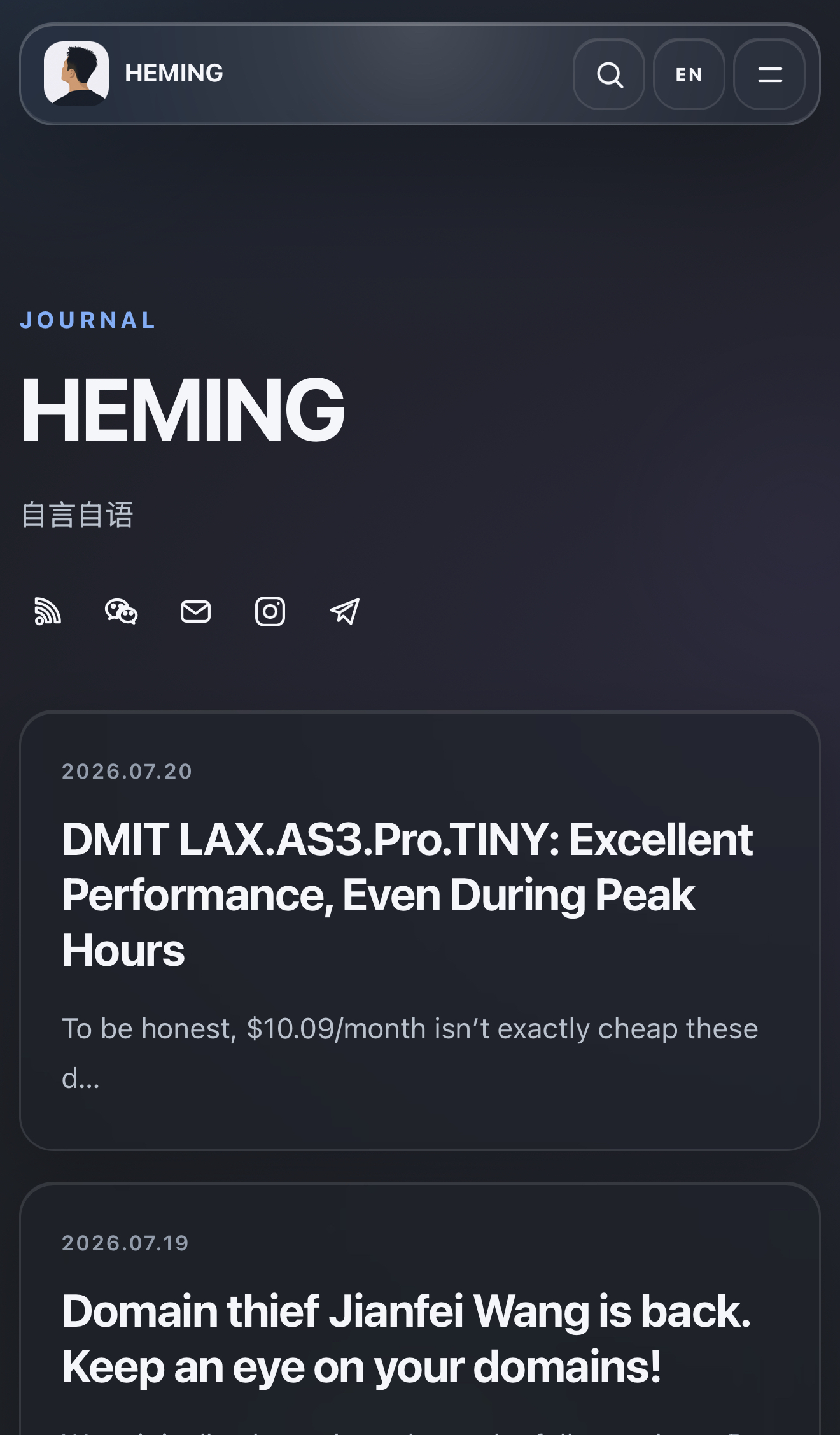Switch language with the EN button
The width and height of the screenshot is (840, 1435).
(689, 74)
